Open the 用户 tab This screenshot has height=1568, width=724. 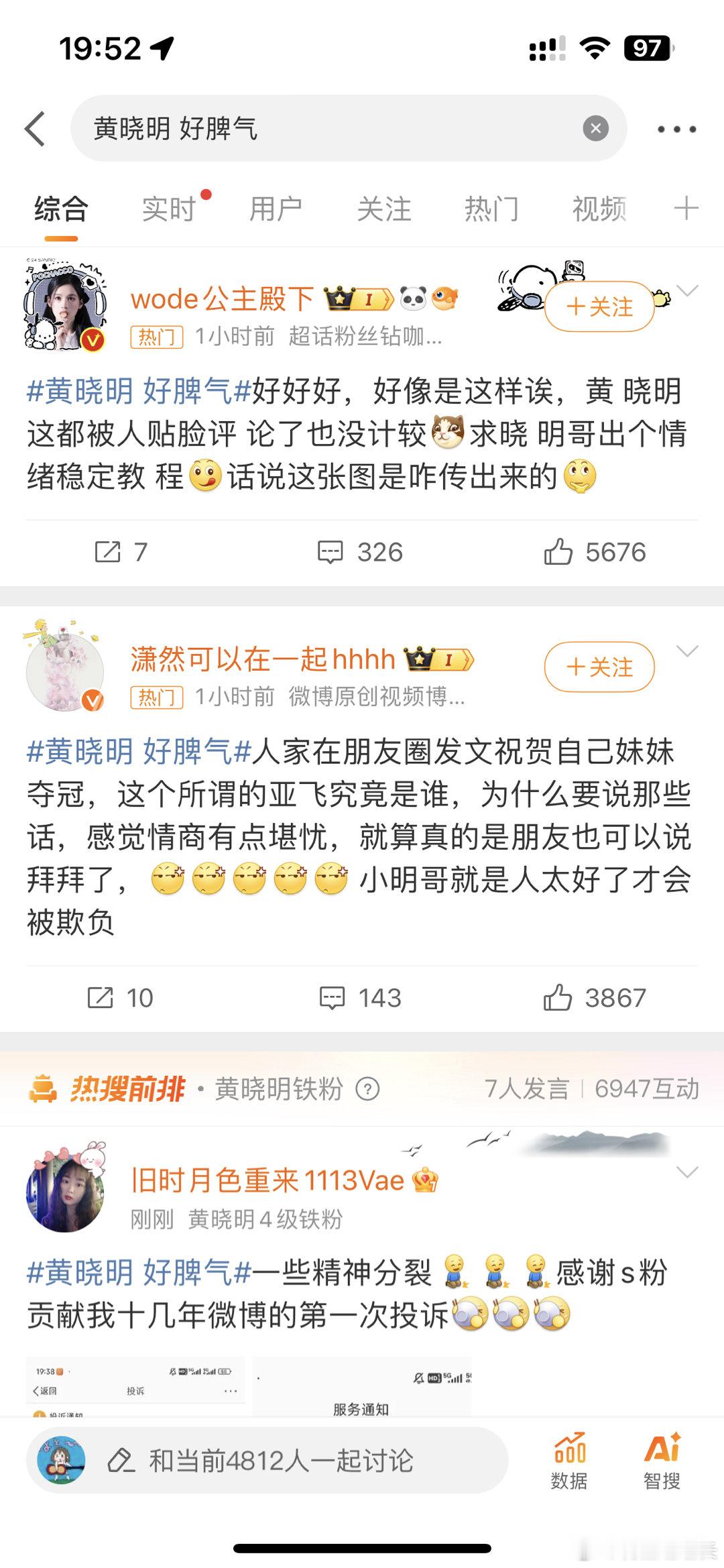[276, 210]
